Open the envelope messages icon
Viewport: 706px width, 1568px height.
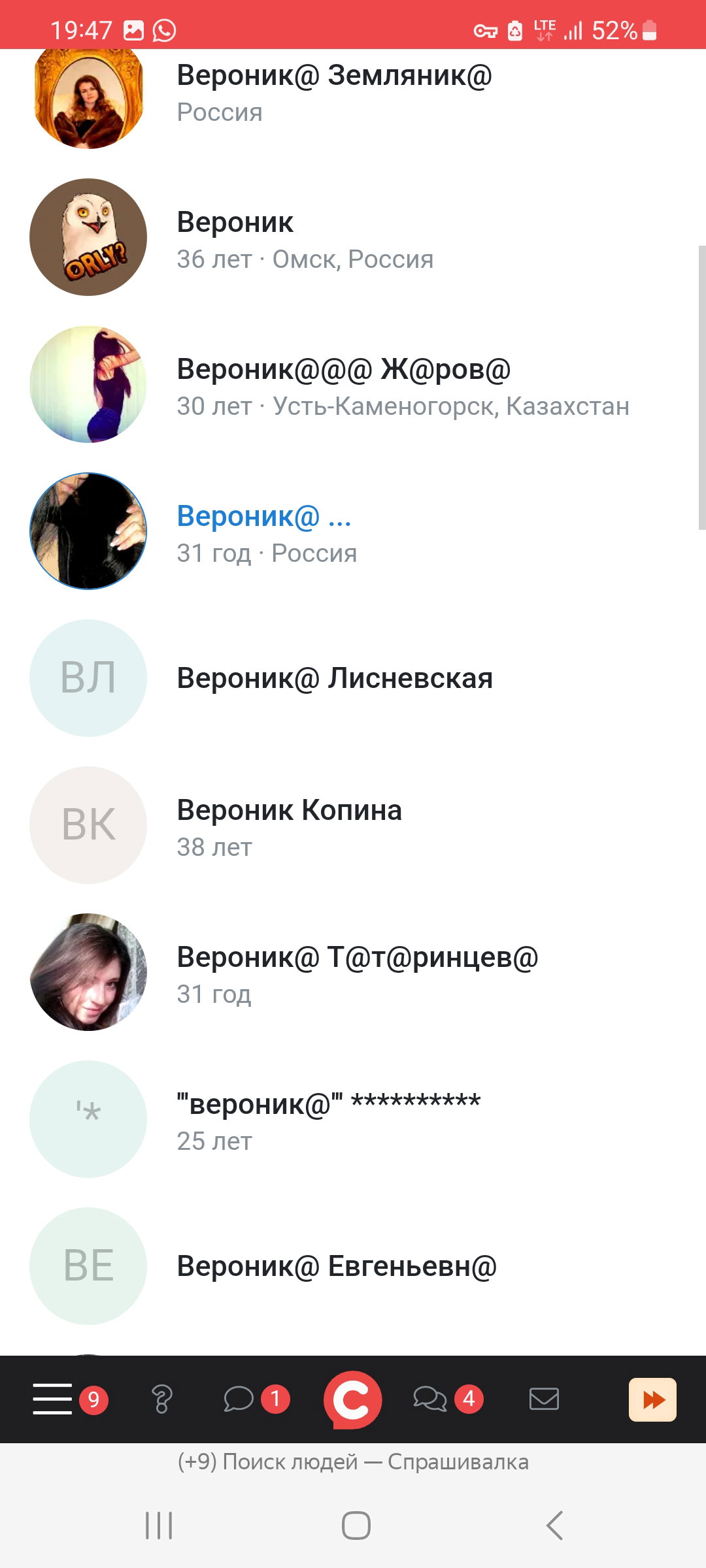pos(544,1399)
